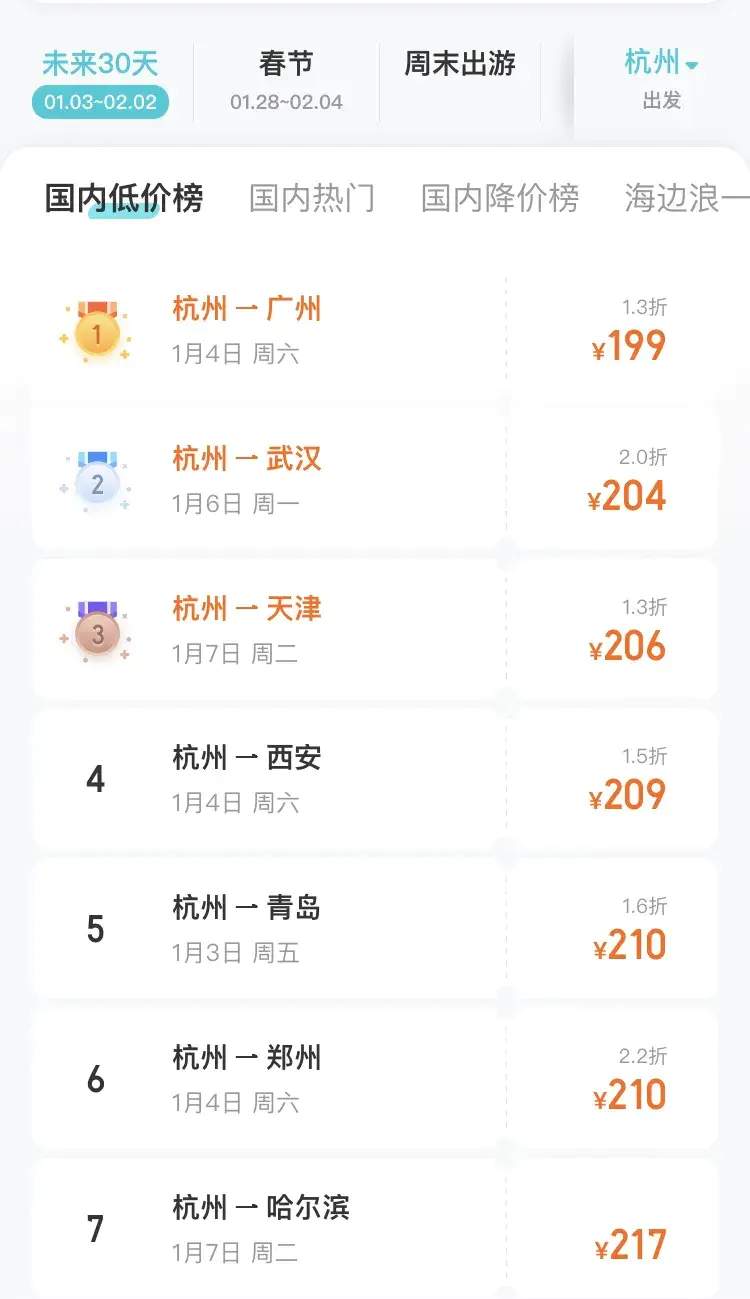Click the rank number 6 beside 杭州→郑州
This screenshot has width=750, height=1299.
(x=93, y=1080)
